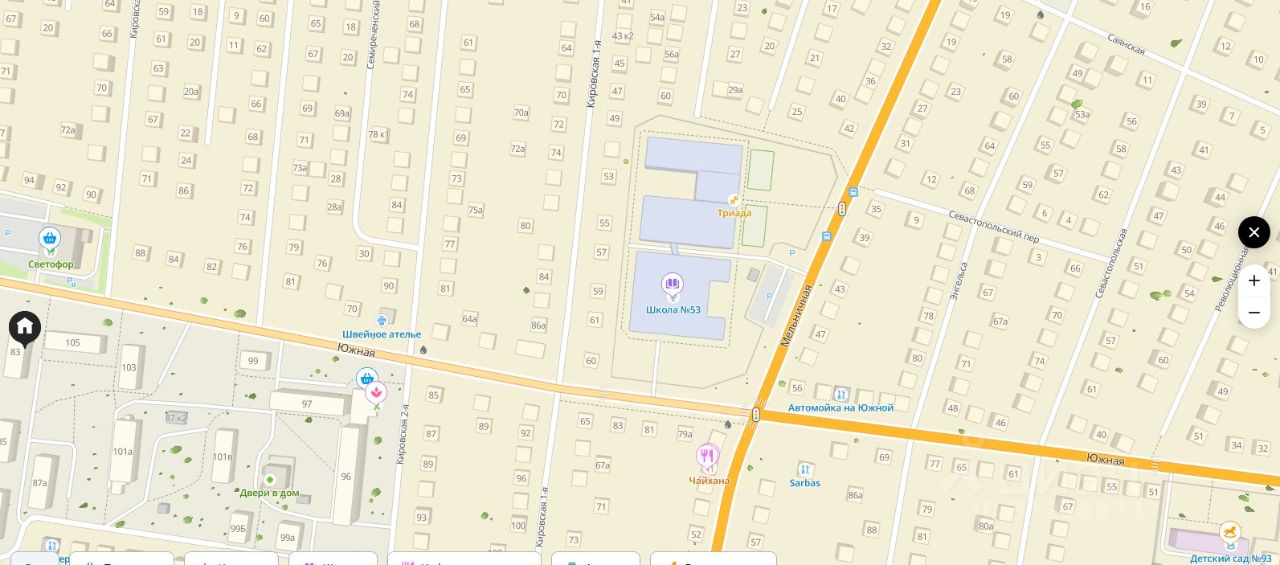Open the Школа №53 place marker
This screenshot has height=565, width=1280.
pyautogui.click(x=672, y=288)
